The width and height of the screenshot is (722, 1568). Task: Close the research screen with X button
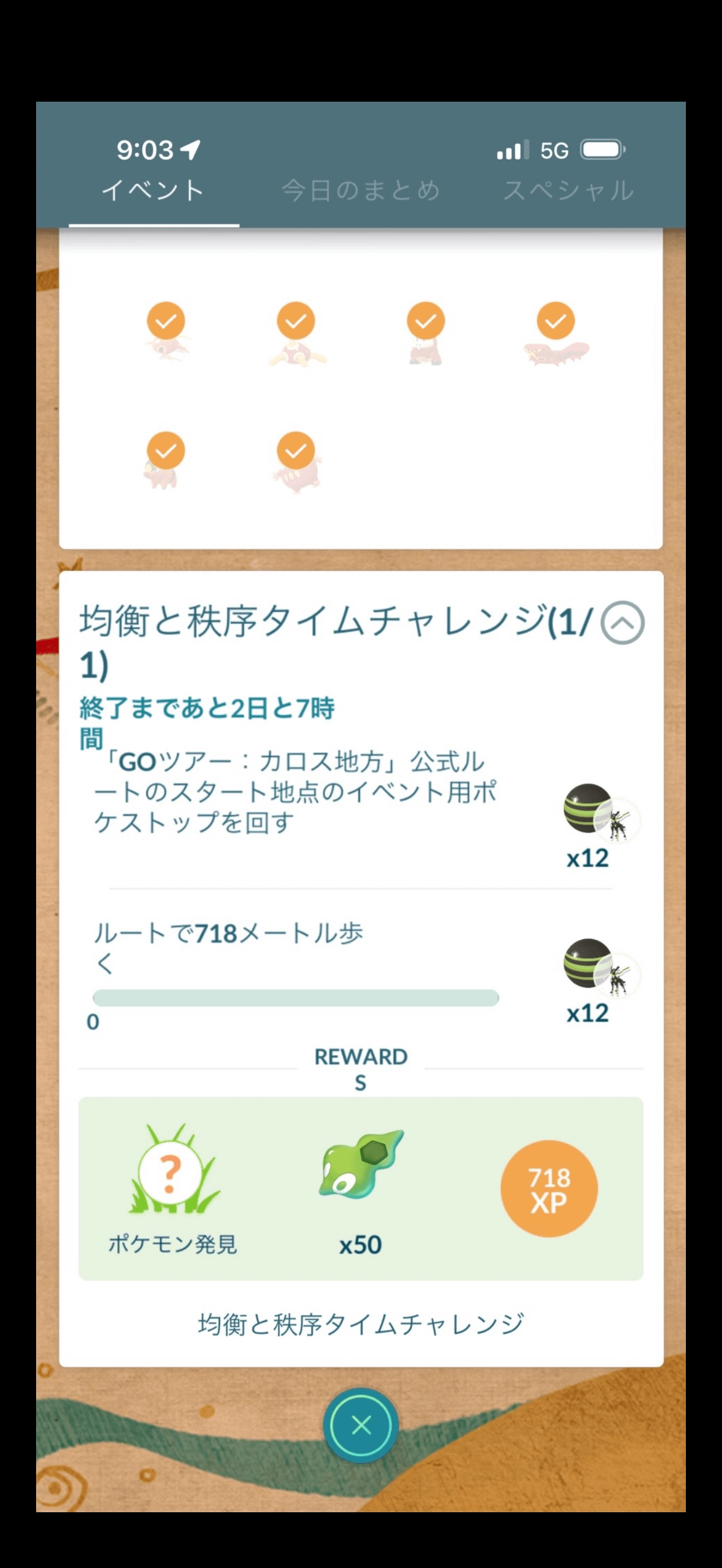361,1425
